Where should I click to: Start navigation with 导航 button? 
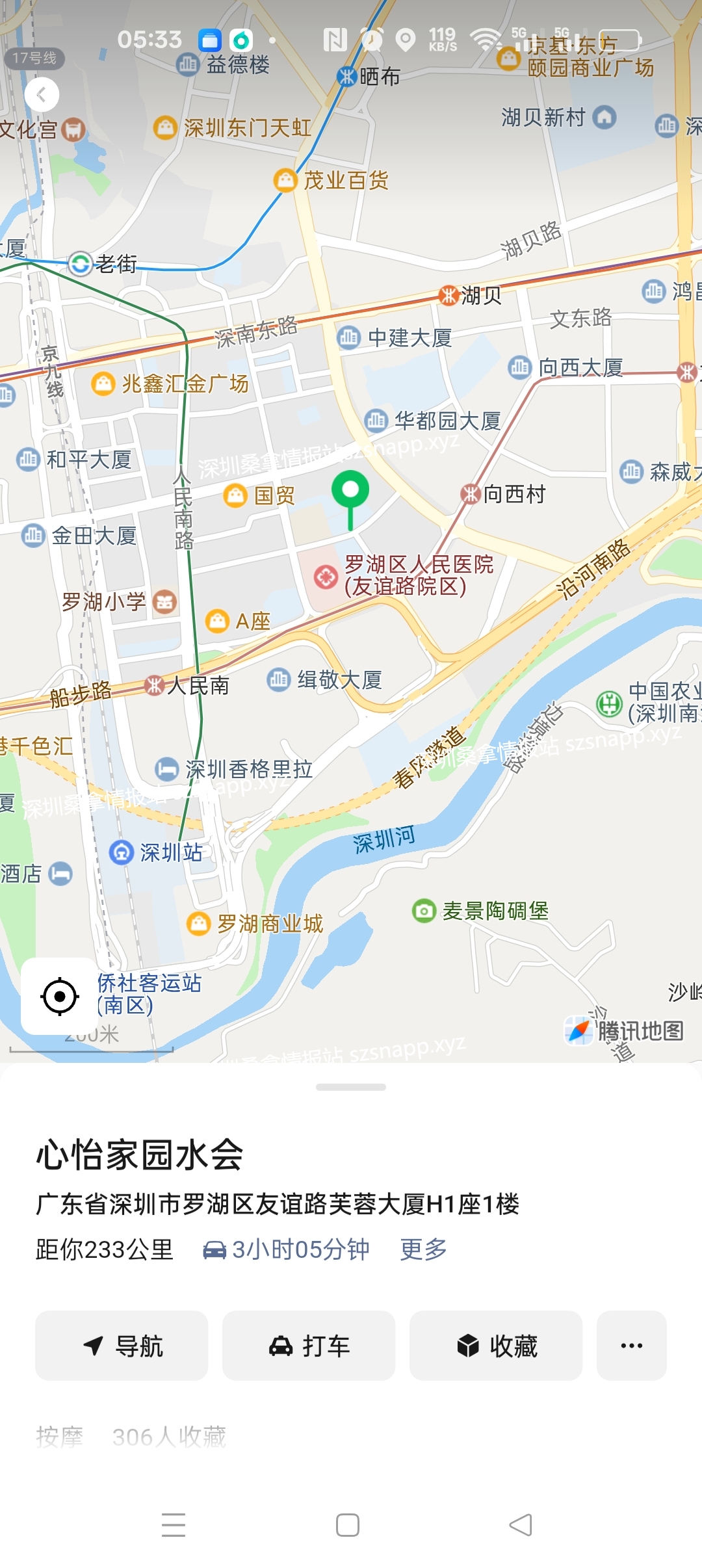point(122,1346)
